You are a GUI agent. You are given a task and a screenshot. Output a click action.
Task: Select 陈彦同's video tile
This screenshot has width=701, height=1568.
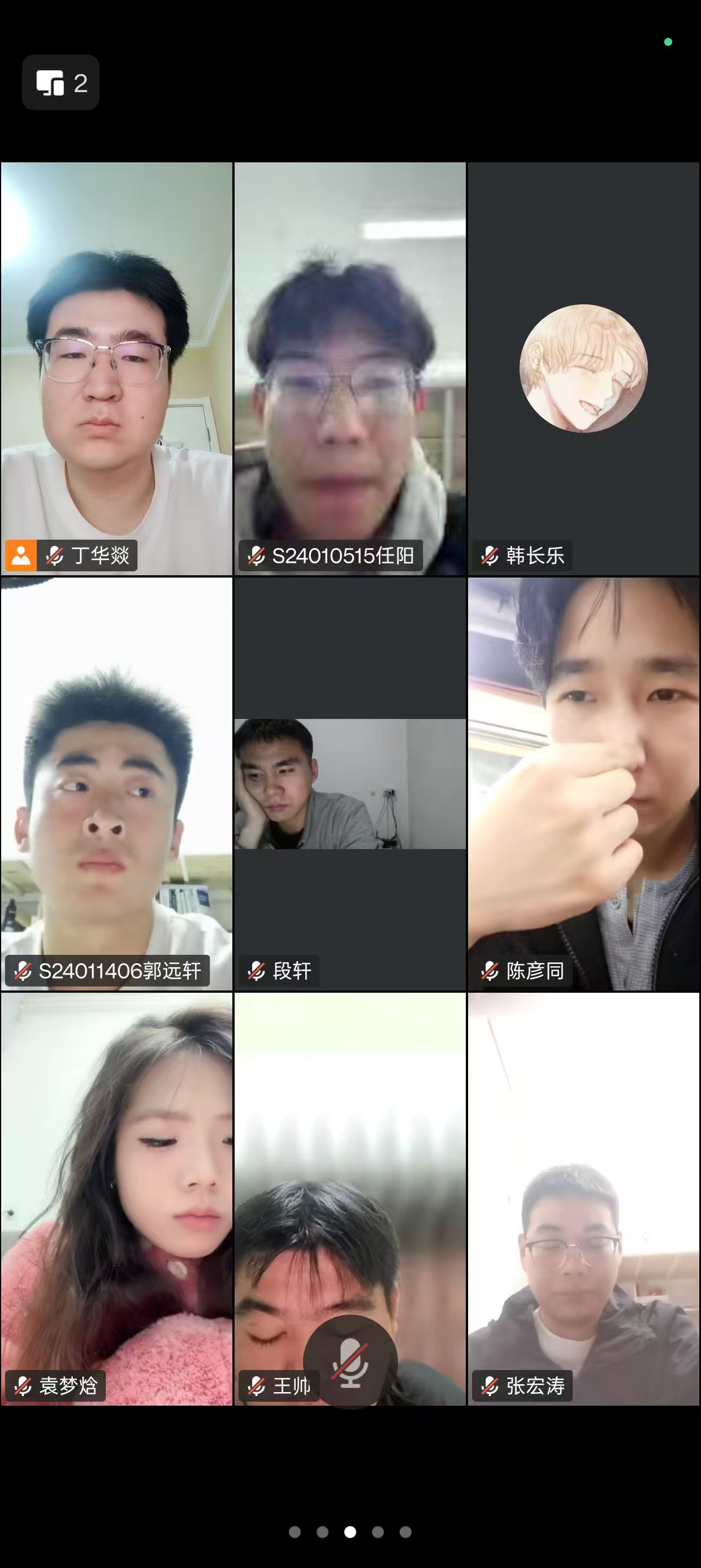click(x=583, y=783)
